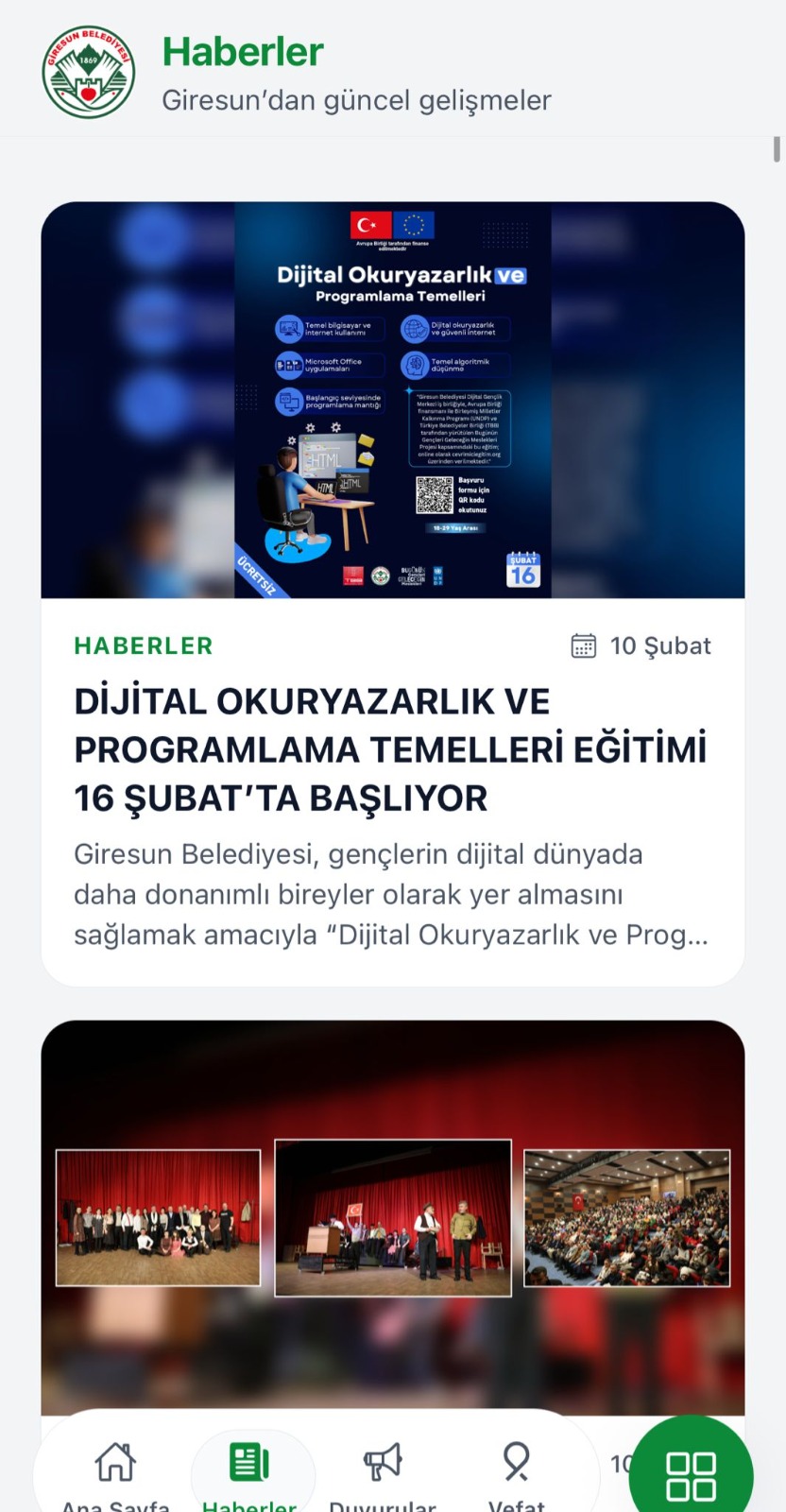Screen dimensions: 786x1512
Task: Open the Ana Sayfa home icon
Action: click(113, 1463)
